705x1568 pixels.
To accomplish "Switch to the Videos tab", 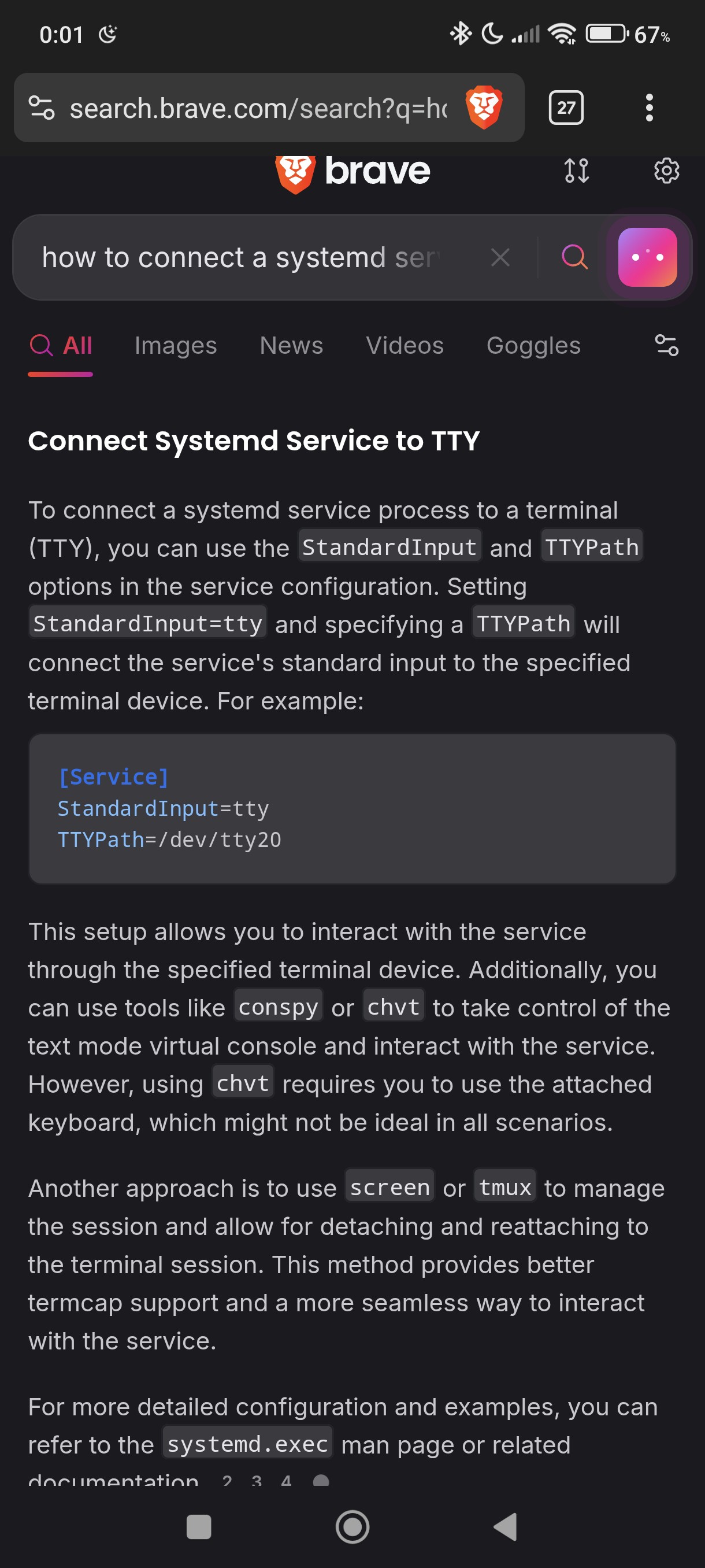I will coord(405,346).
